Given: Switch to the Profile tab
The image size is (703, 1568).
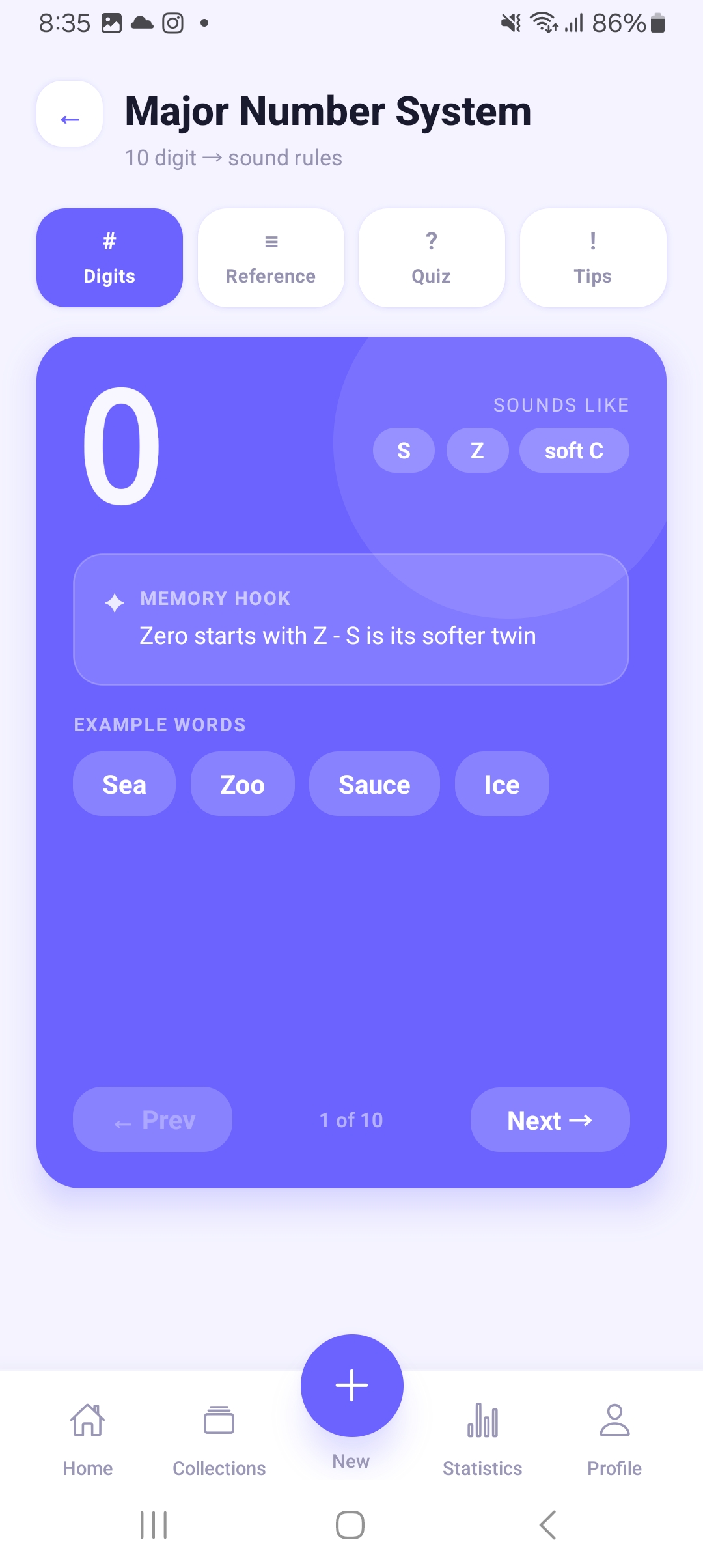Looking at the screenshot, I should [x=614, y=1440].
